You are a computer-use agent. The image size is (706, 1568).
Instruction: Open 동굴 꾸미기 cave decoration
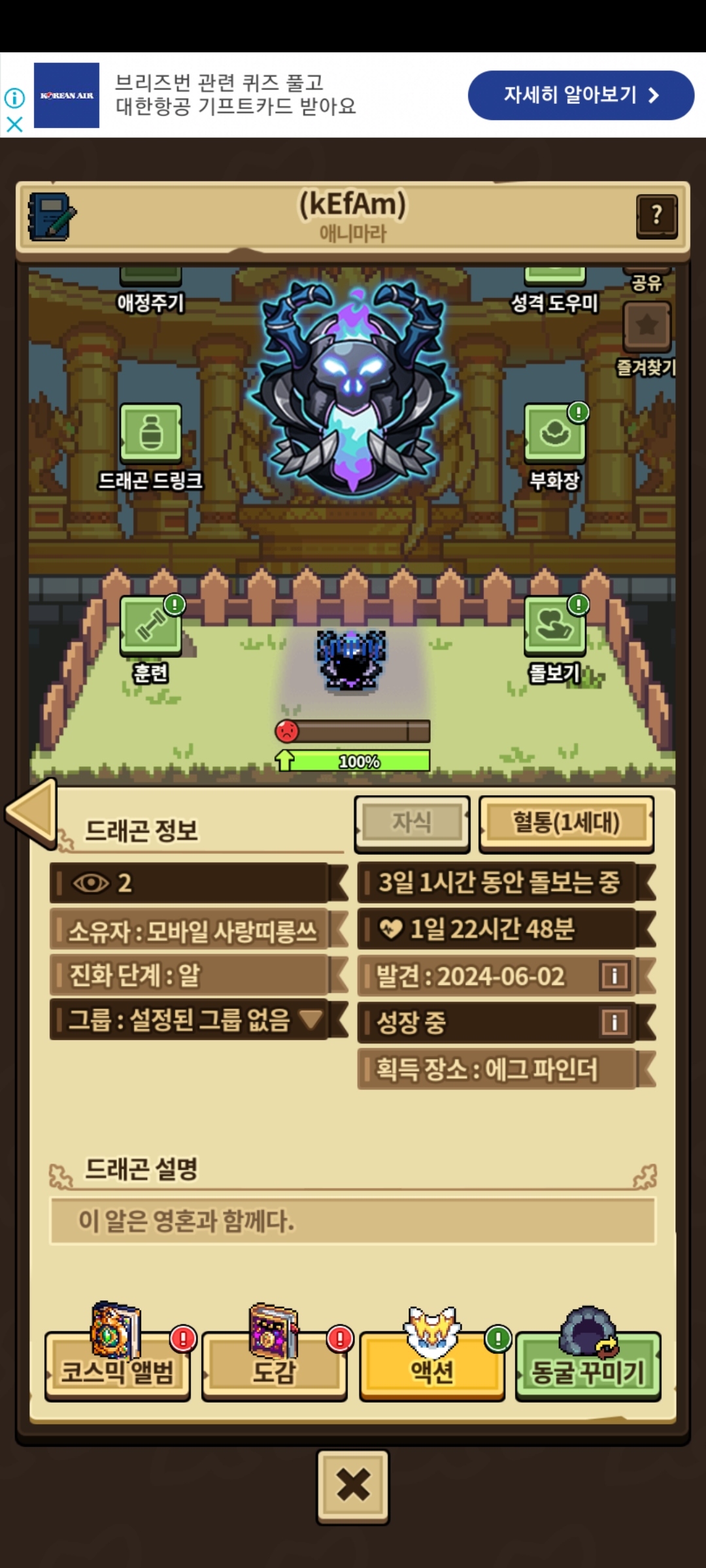click(588, 1371)
